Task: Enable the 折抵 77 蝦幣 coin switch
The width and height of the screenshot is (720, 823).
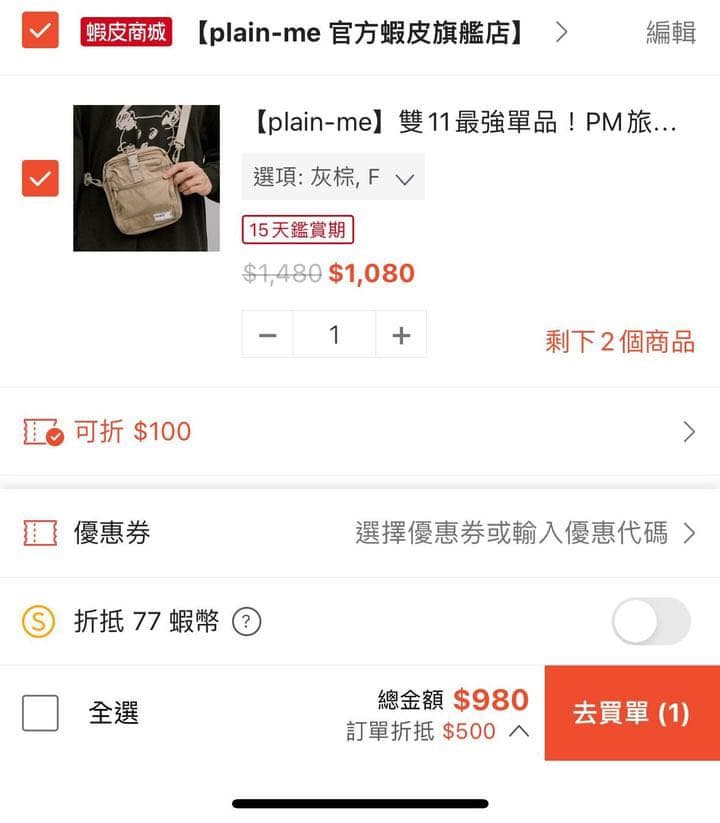Action: tap(651, 621)
